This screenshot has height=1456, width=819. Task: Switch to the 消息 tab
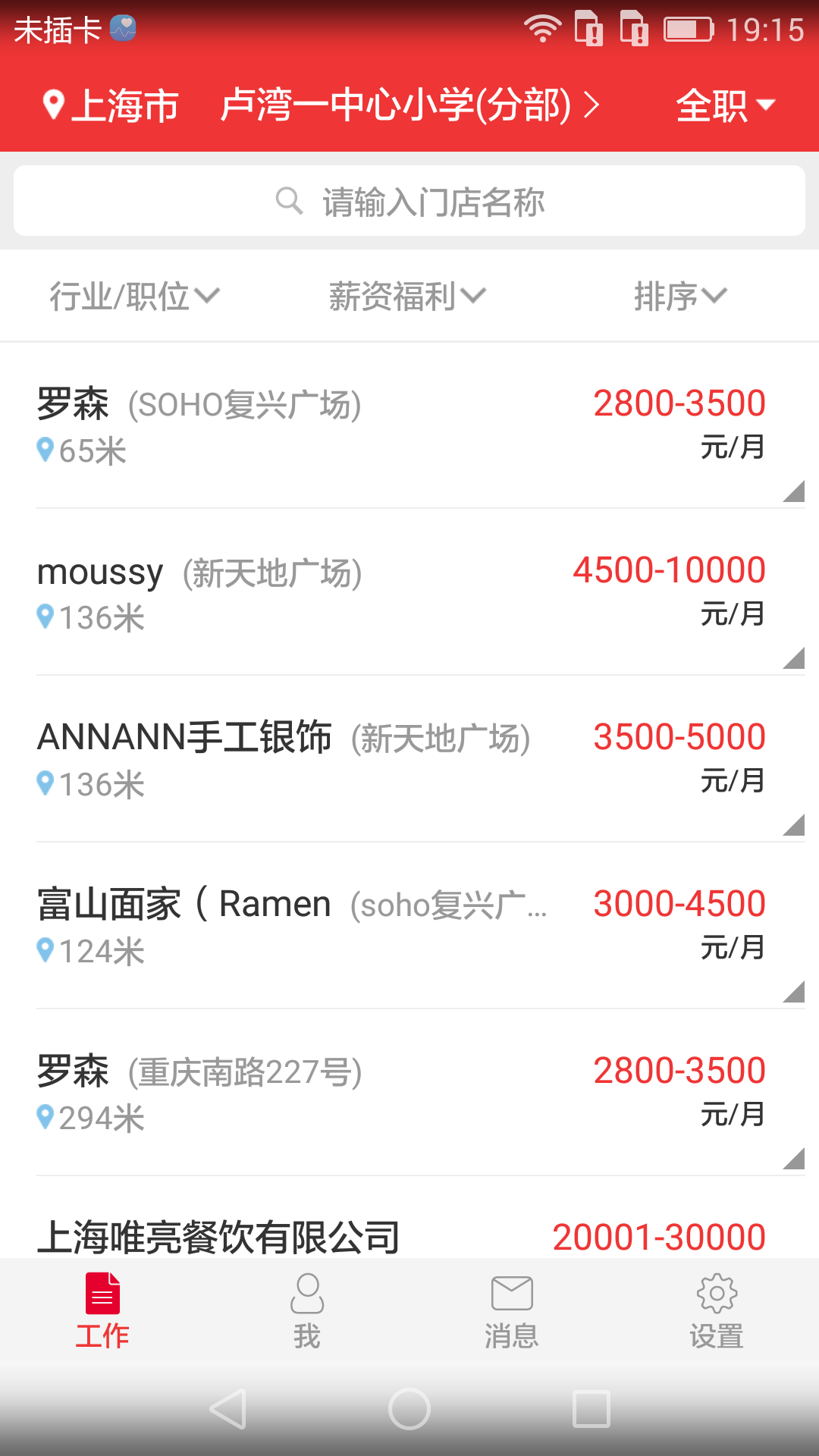coord(512,1310)
